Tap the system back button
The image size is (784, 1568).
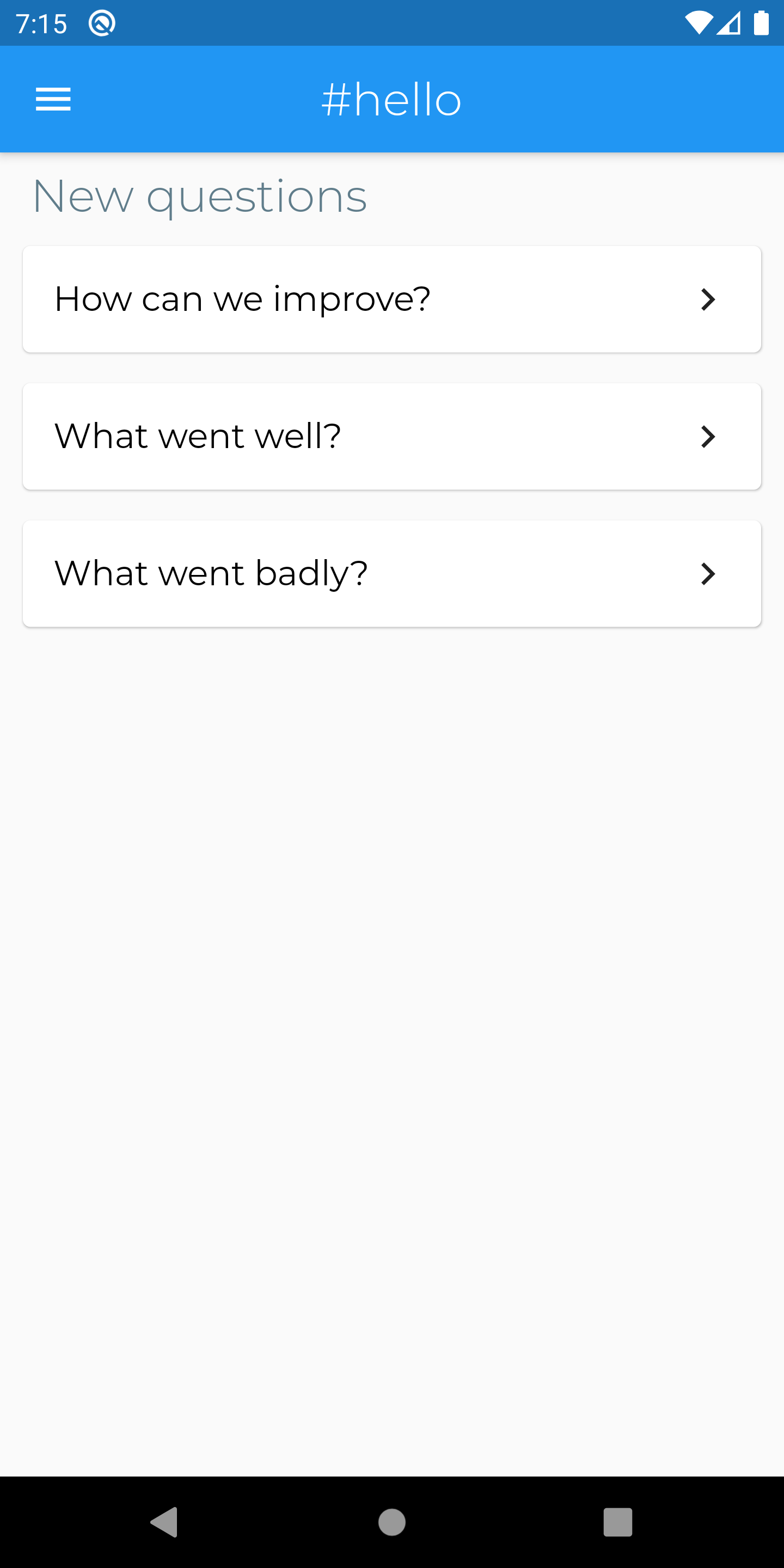(164, 1522)
